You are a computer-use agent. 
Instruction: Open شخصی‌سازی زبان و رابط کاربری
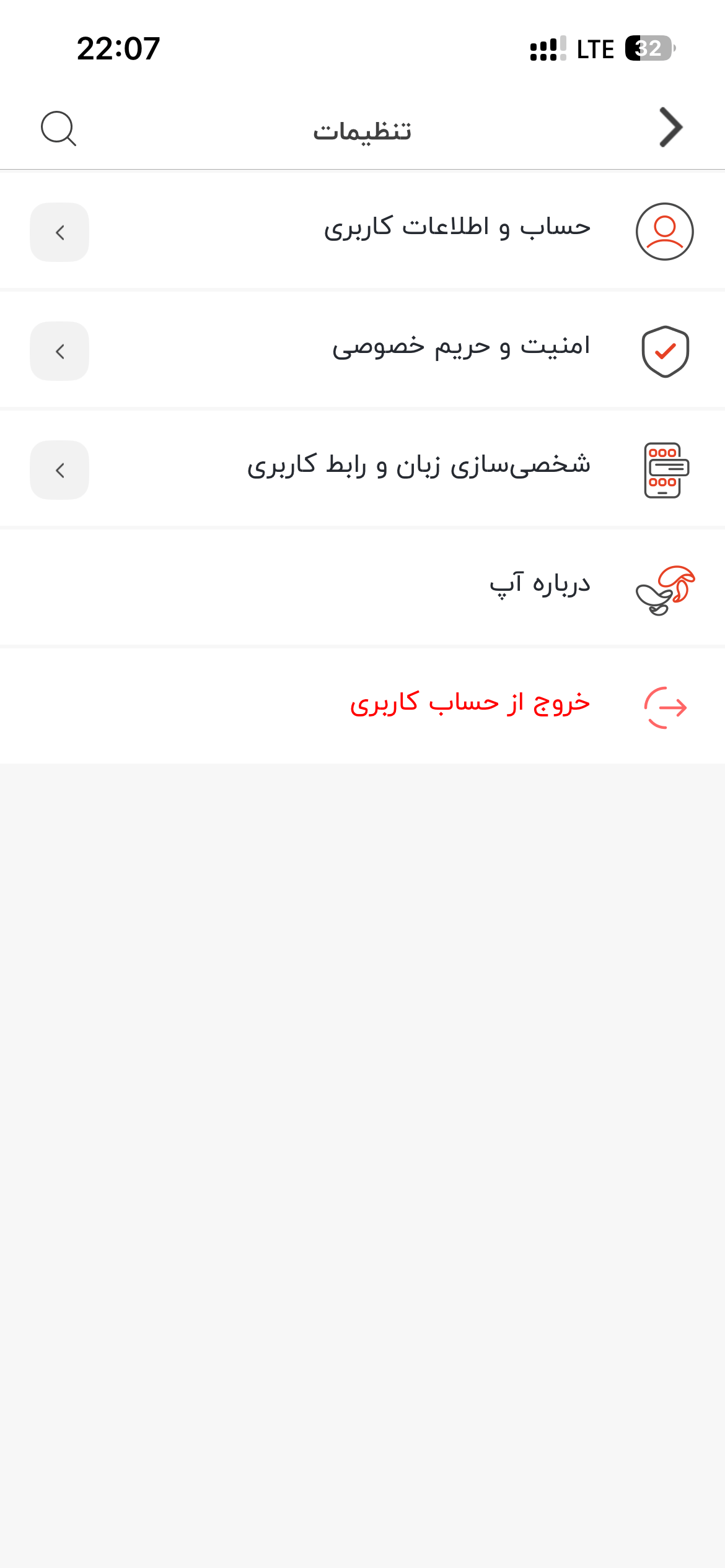click(x=362, y=469)
